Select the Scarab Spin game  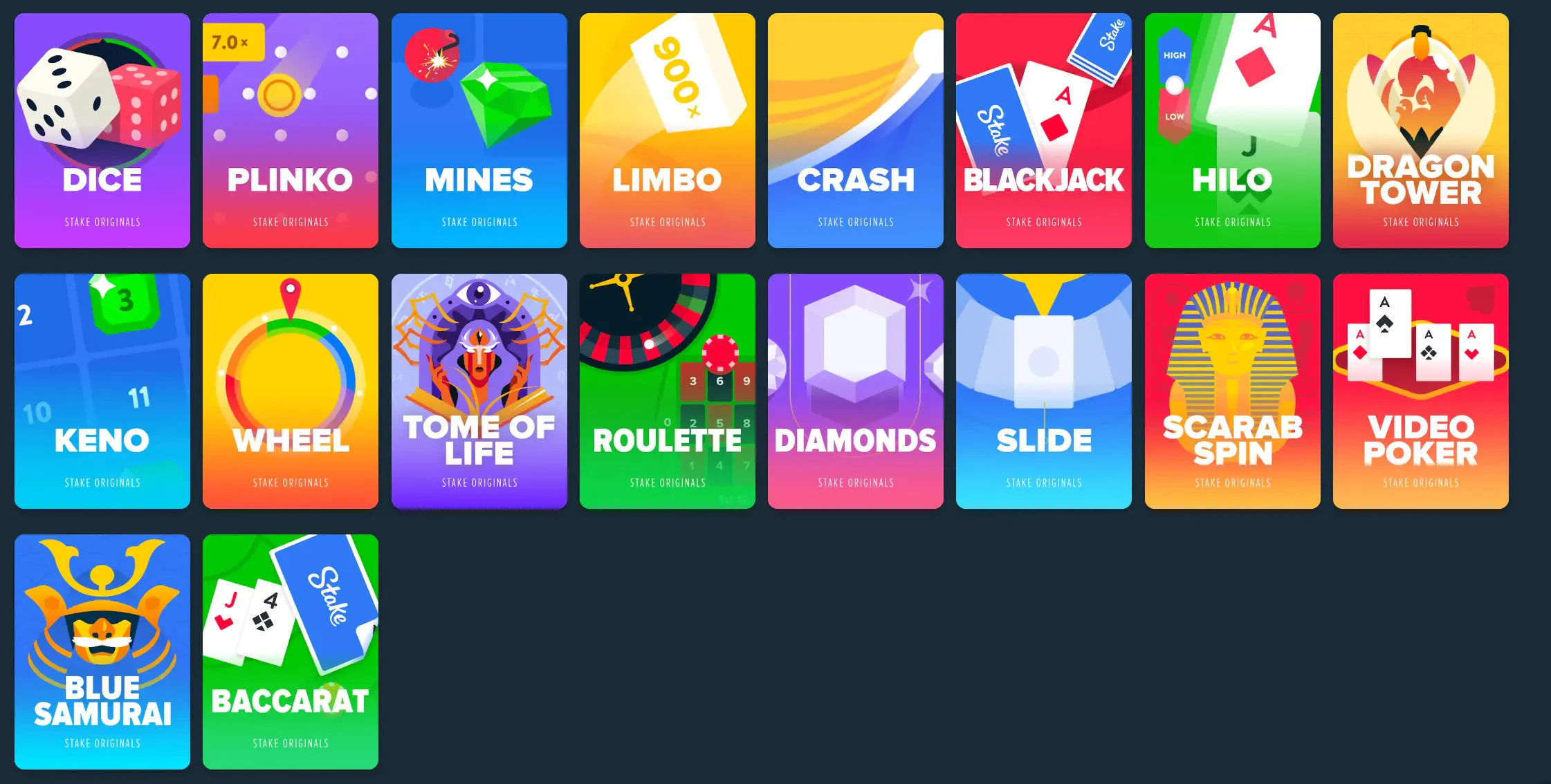[1232, 391]
